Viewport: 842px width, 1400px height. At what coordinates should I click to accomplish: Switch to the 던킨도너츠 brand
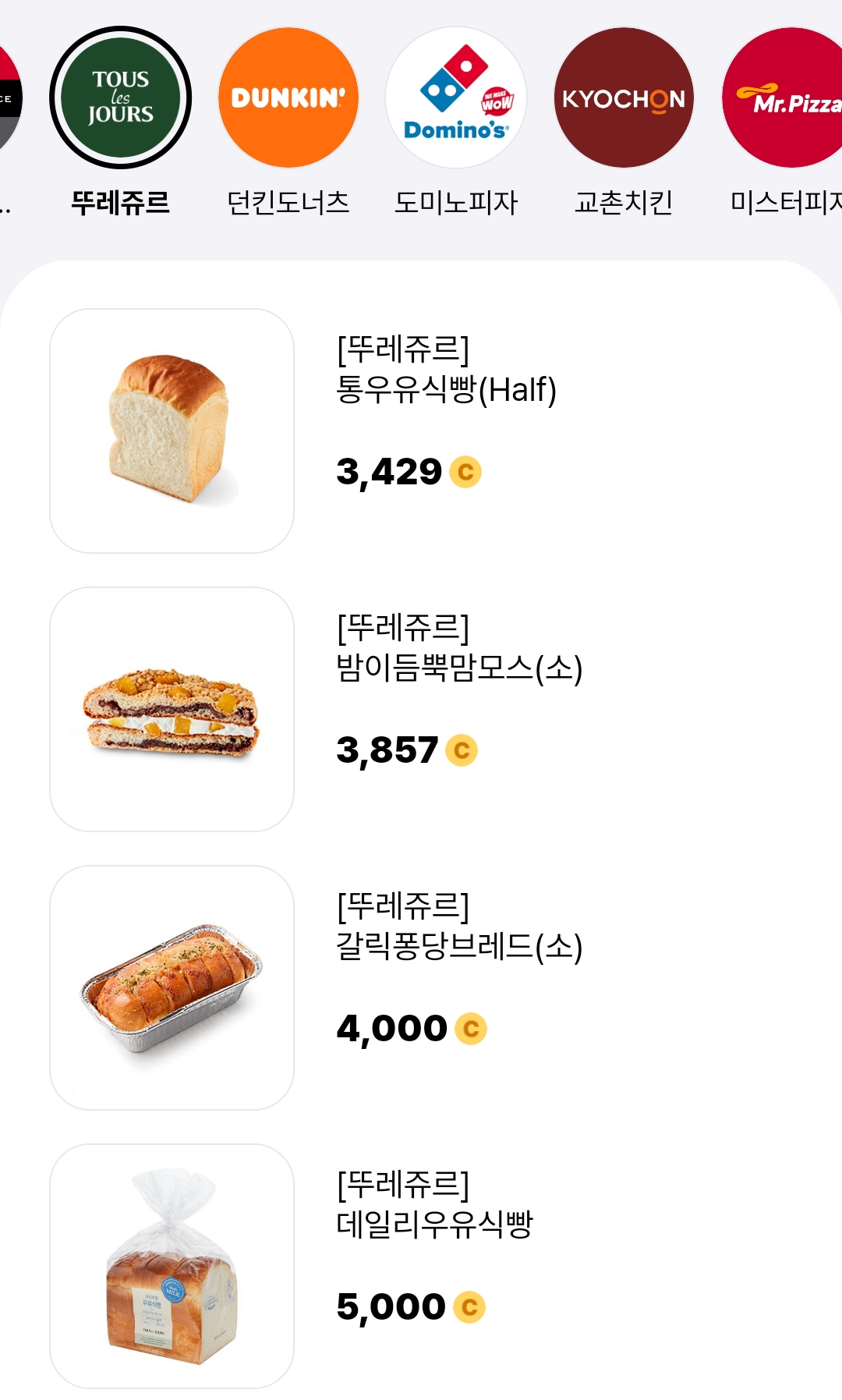[288, 97]
